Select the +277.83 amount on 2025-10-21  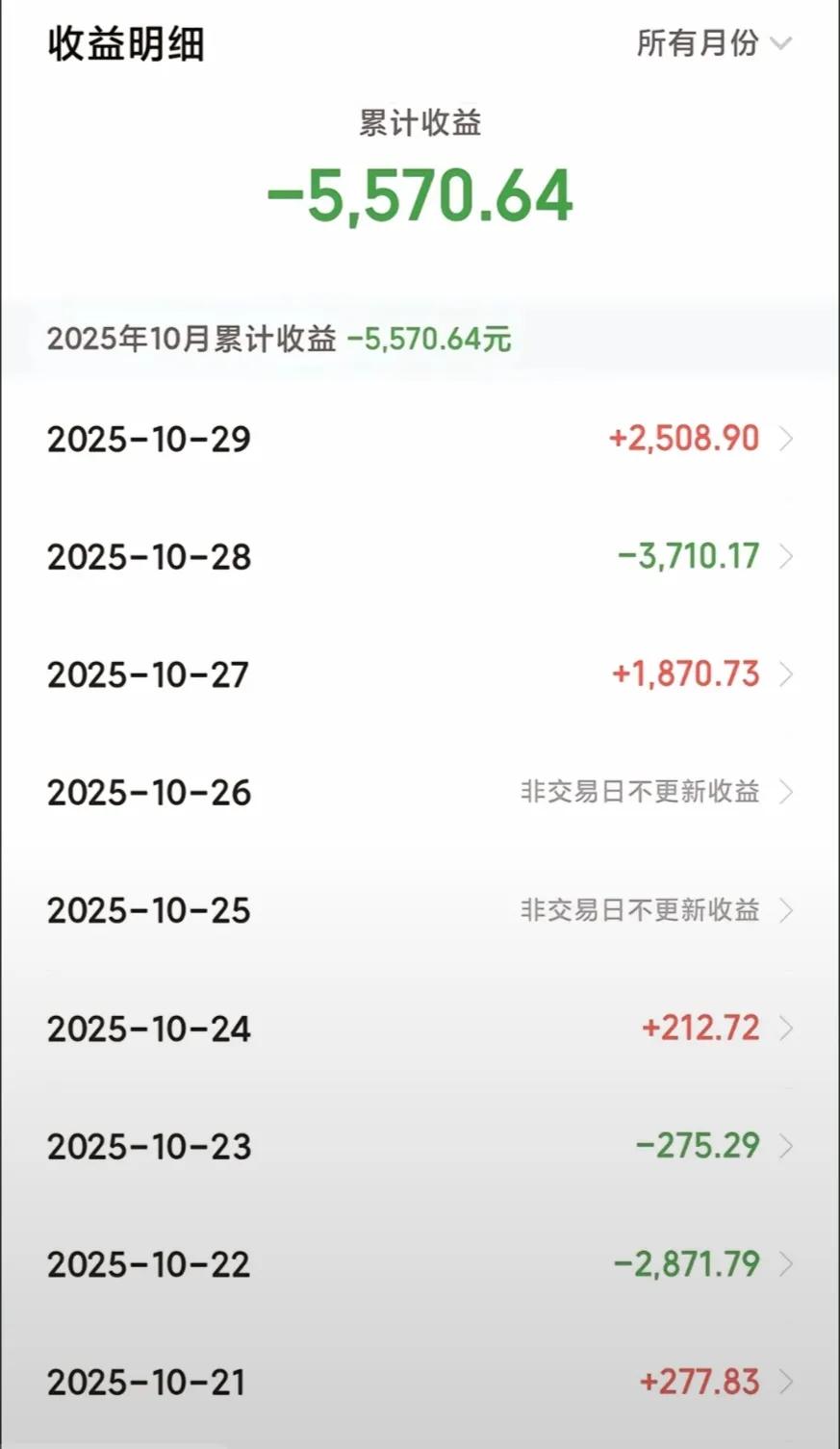click(699, 1382)
